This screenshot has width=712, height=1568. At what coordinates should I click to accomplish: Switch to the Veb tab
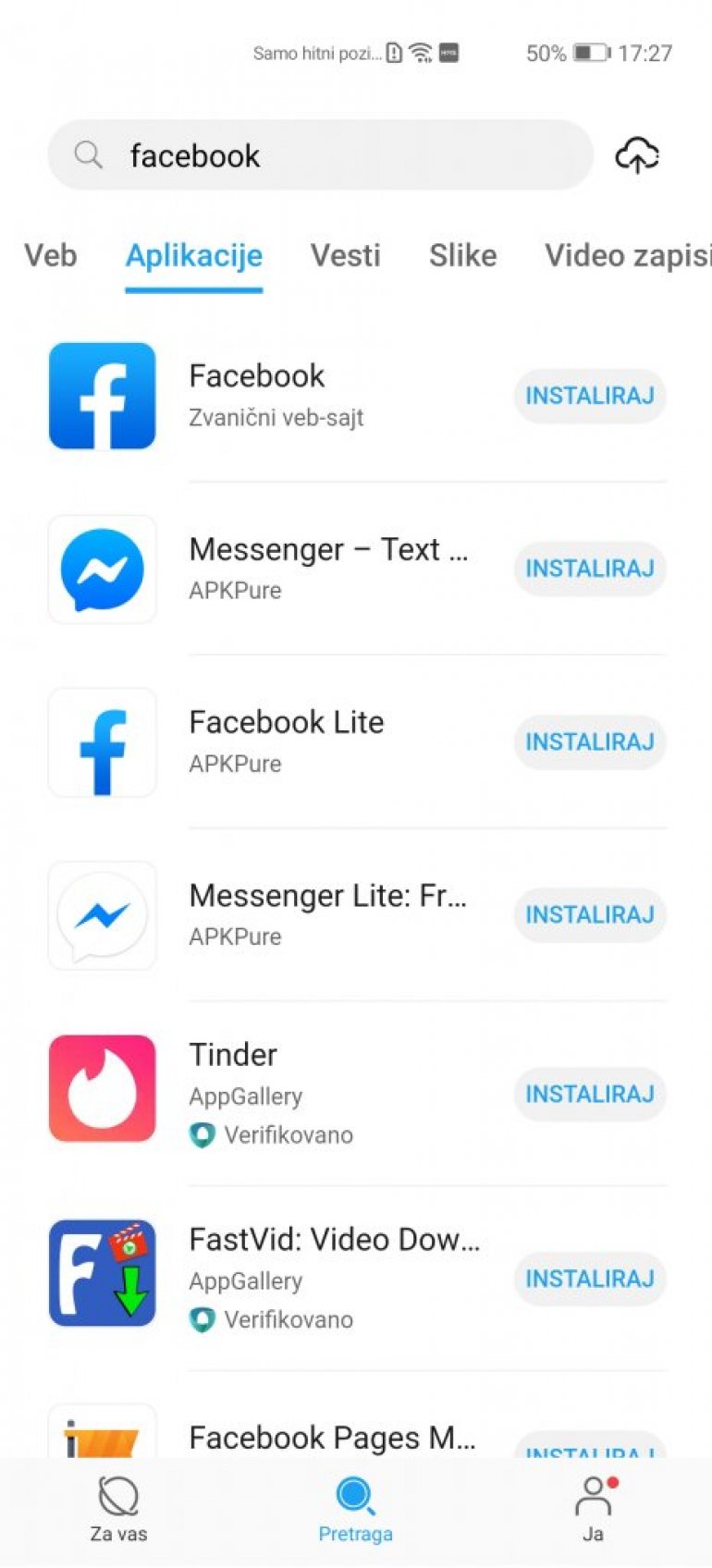point(51,256)
